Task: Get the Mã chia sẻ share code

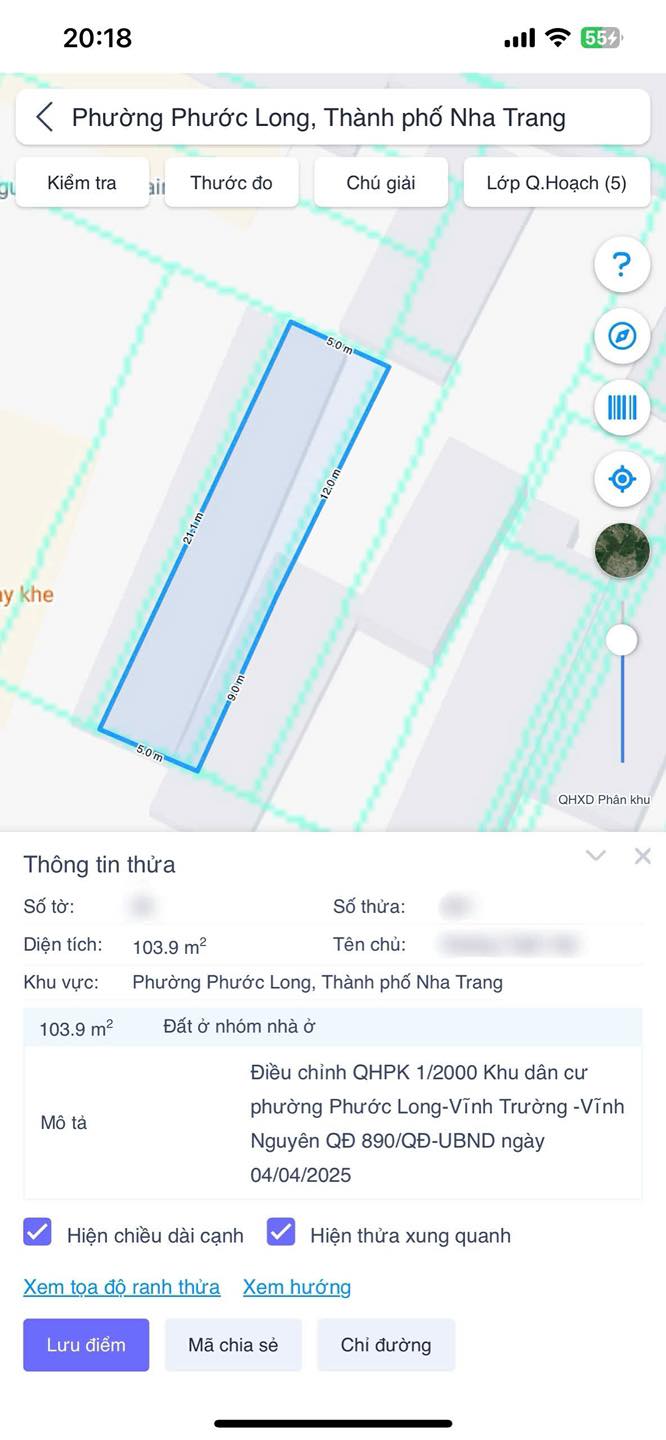Action: (x=233, y=1345)
